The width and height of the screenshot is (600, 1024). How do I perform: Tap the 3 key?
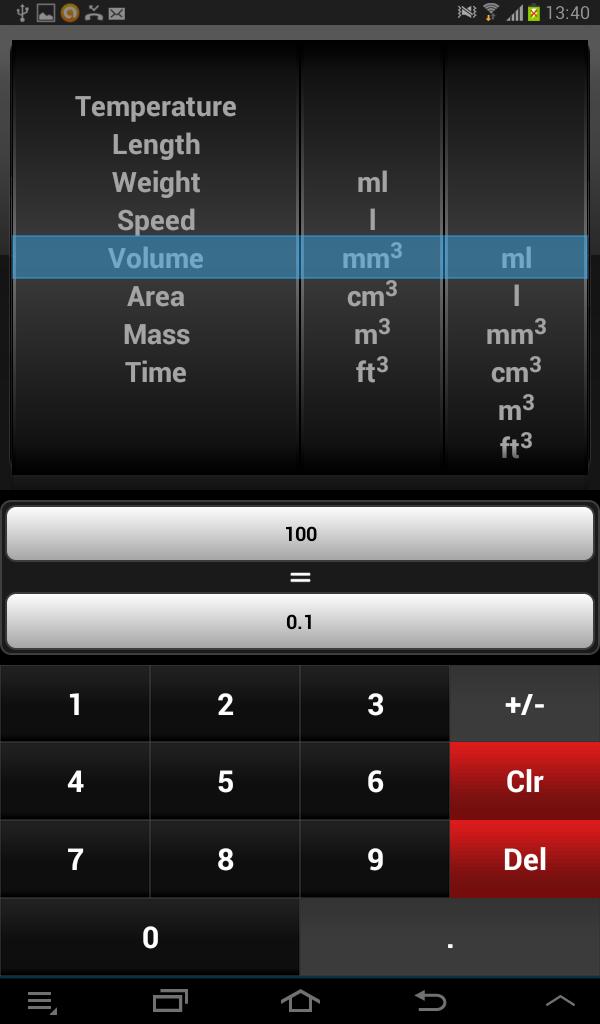click(x=375, y=705)
